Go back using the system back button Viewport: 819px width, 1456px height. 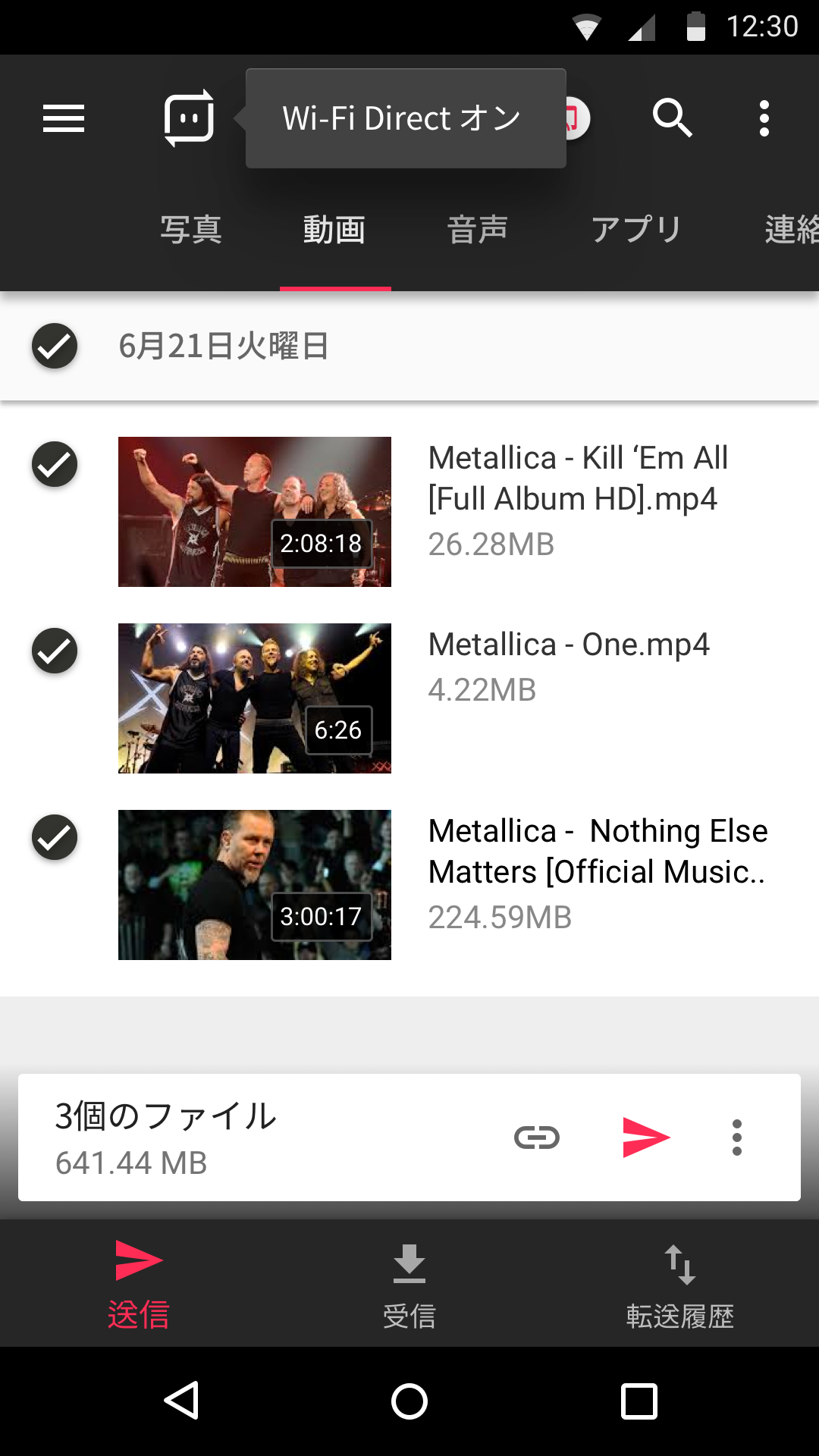tap(182, 1401)
